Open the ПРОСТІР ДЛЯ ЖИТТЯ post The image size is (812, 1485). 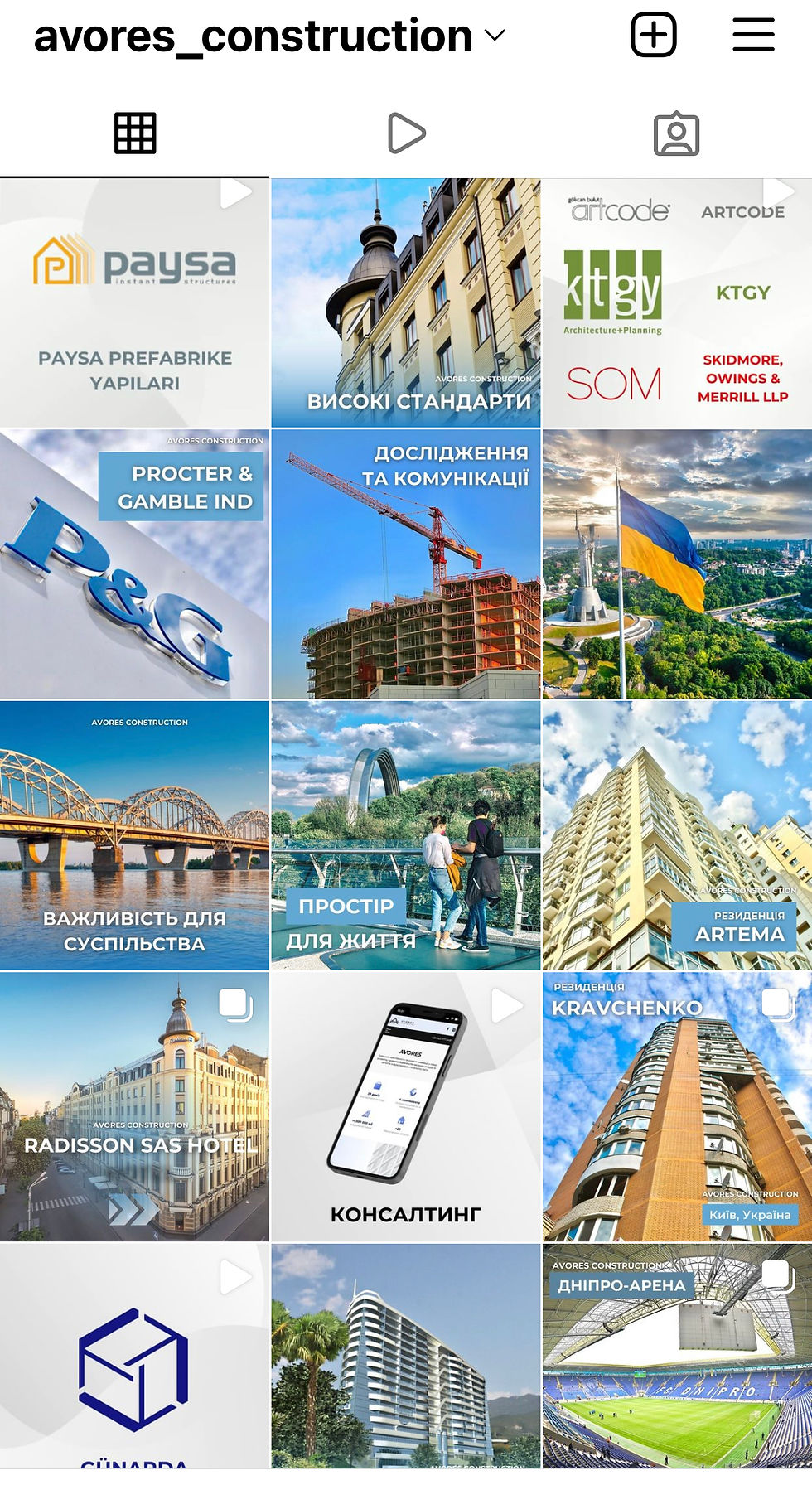click(406, 835)
